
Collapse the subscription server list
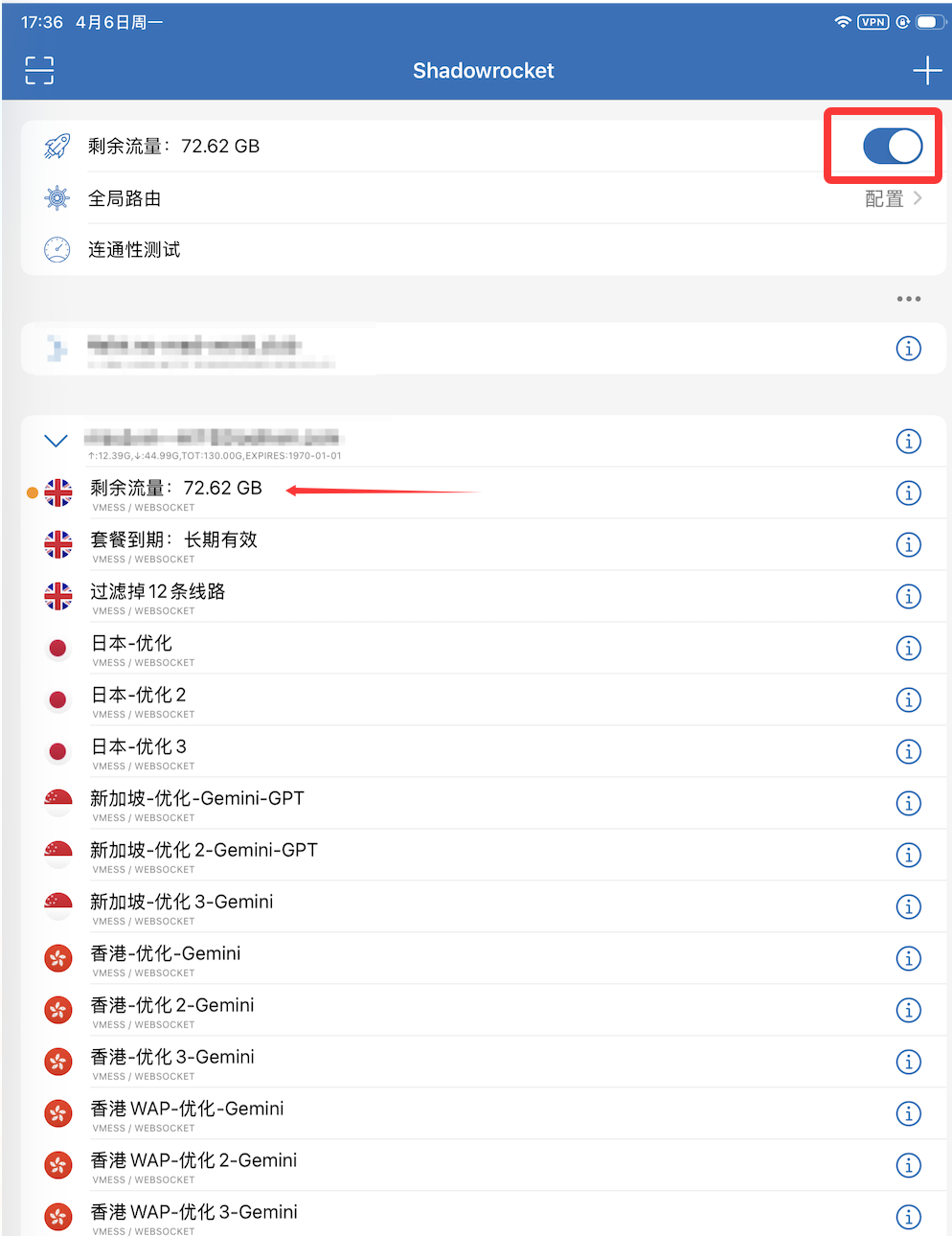57,441
